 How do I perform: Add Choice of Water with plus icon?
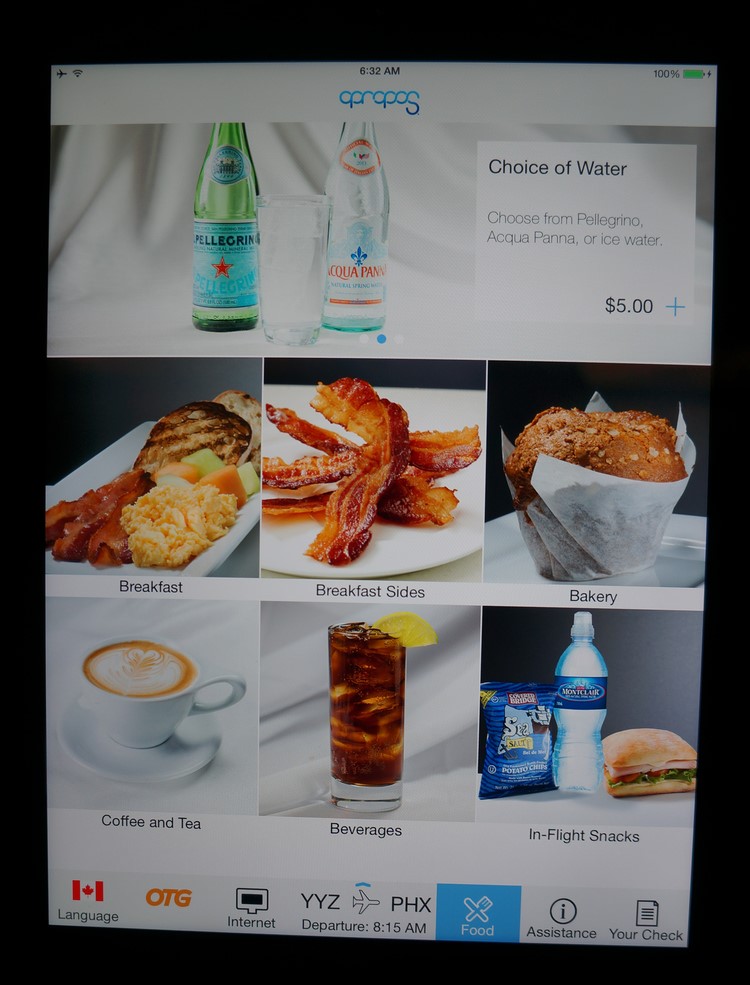tap(676, 307)
